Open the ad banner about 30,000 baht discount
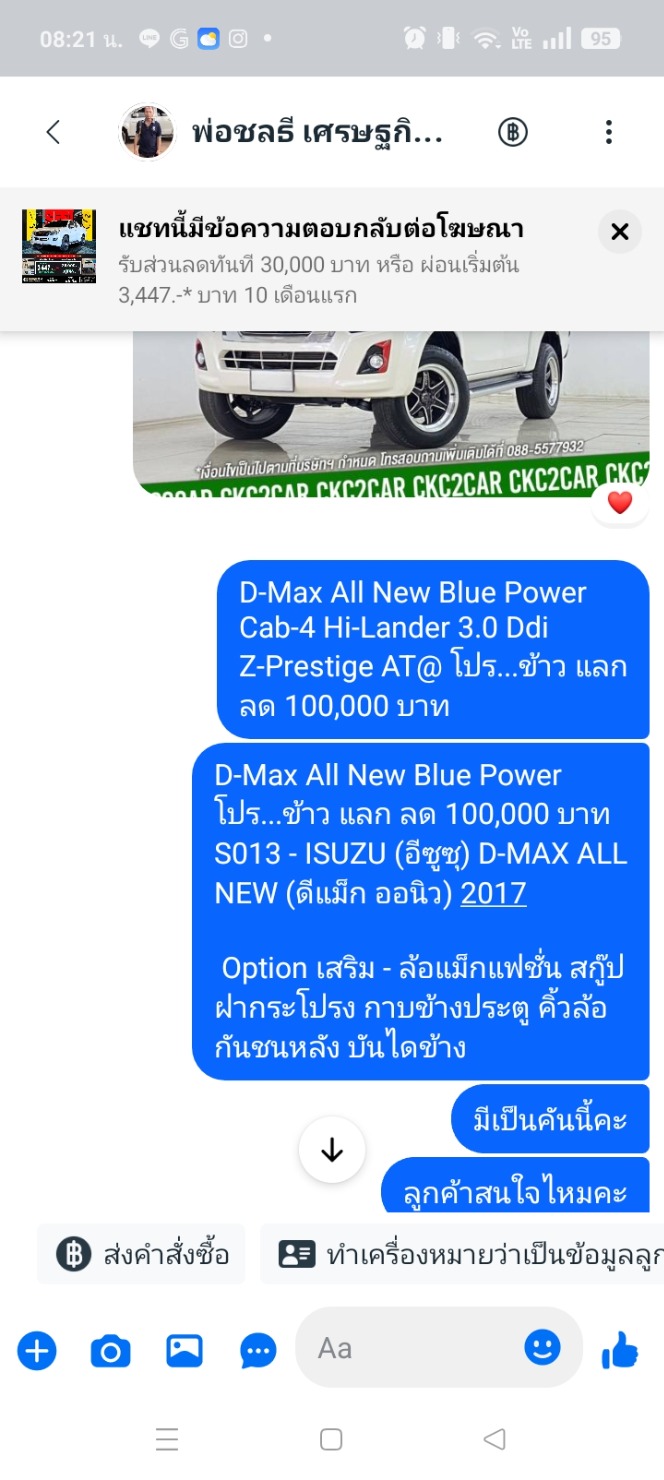664x1480 pixels. (300, 258)
